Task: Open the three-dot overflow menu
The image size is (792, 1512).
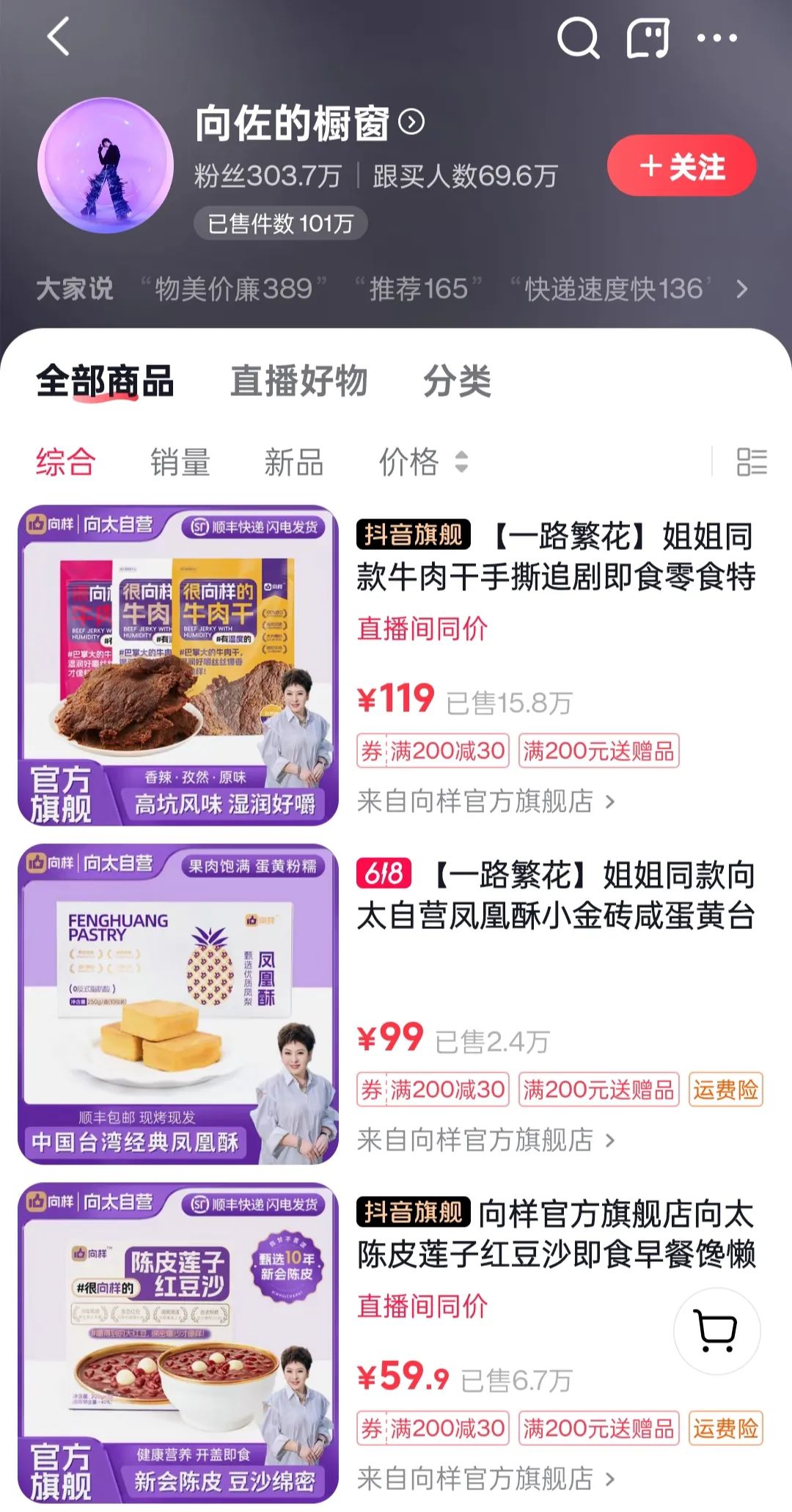Action: [716, 37]
